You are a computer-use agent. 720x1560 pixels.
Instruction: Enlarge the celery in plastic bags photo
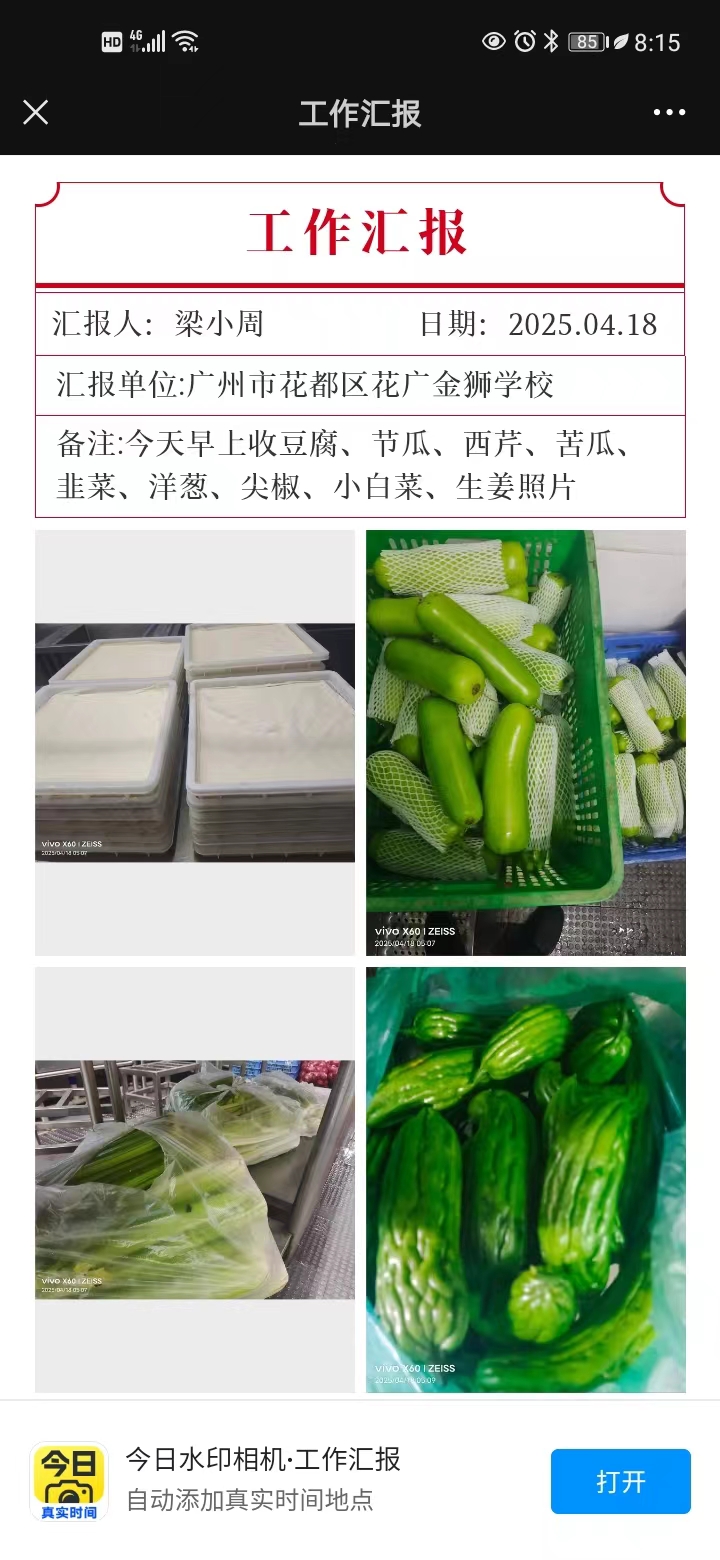click(x=195, y=1179)
